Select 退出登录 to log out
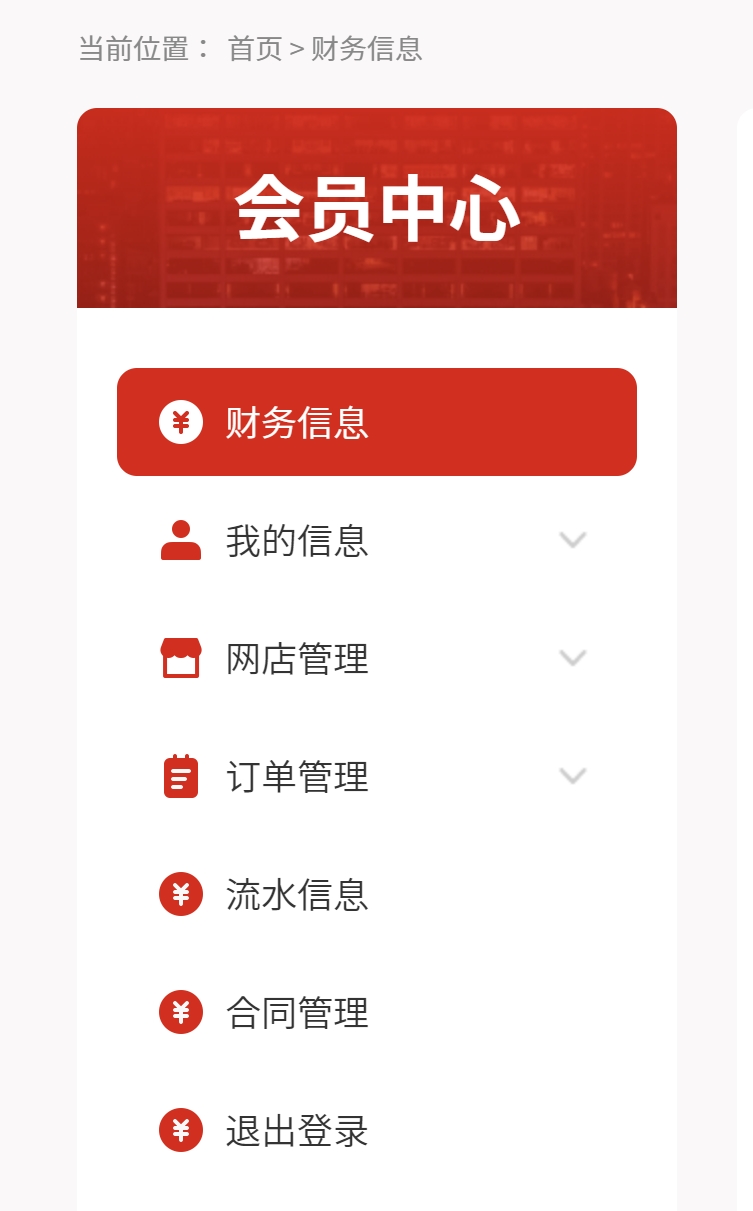 pos(377,1130)
